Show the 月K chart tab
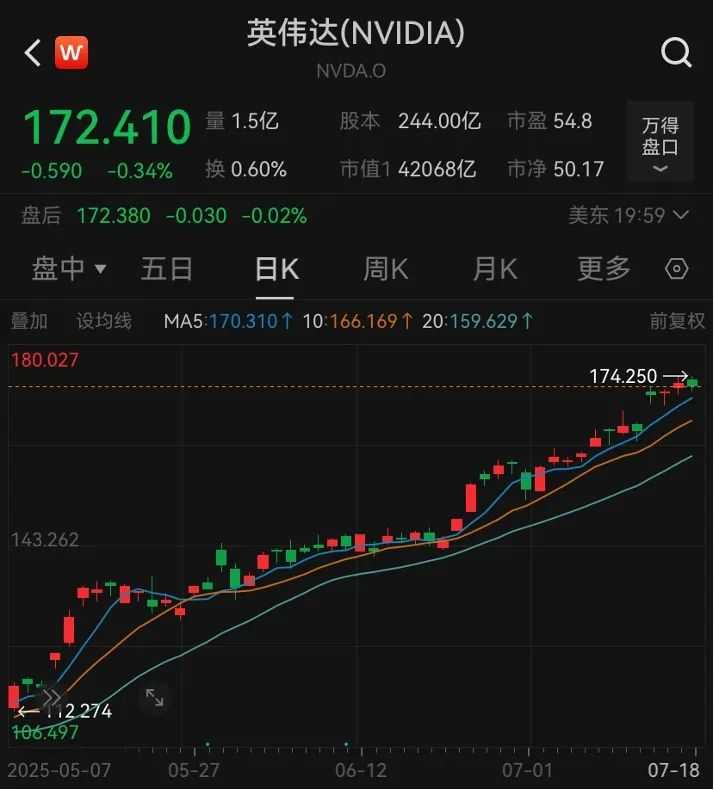The width and height of the screenshot is (714, 790). 494,269
